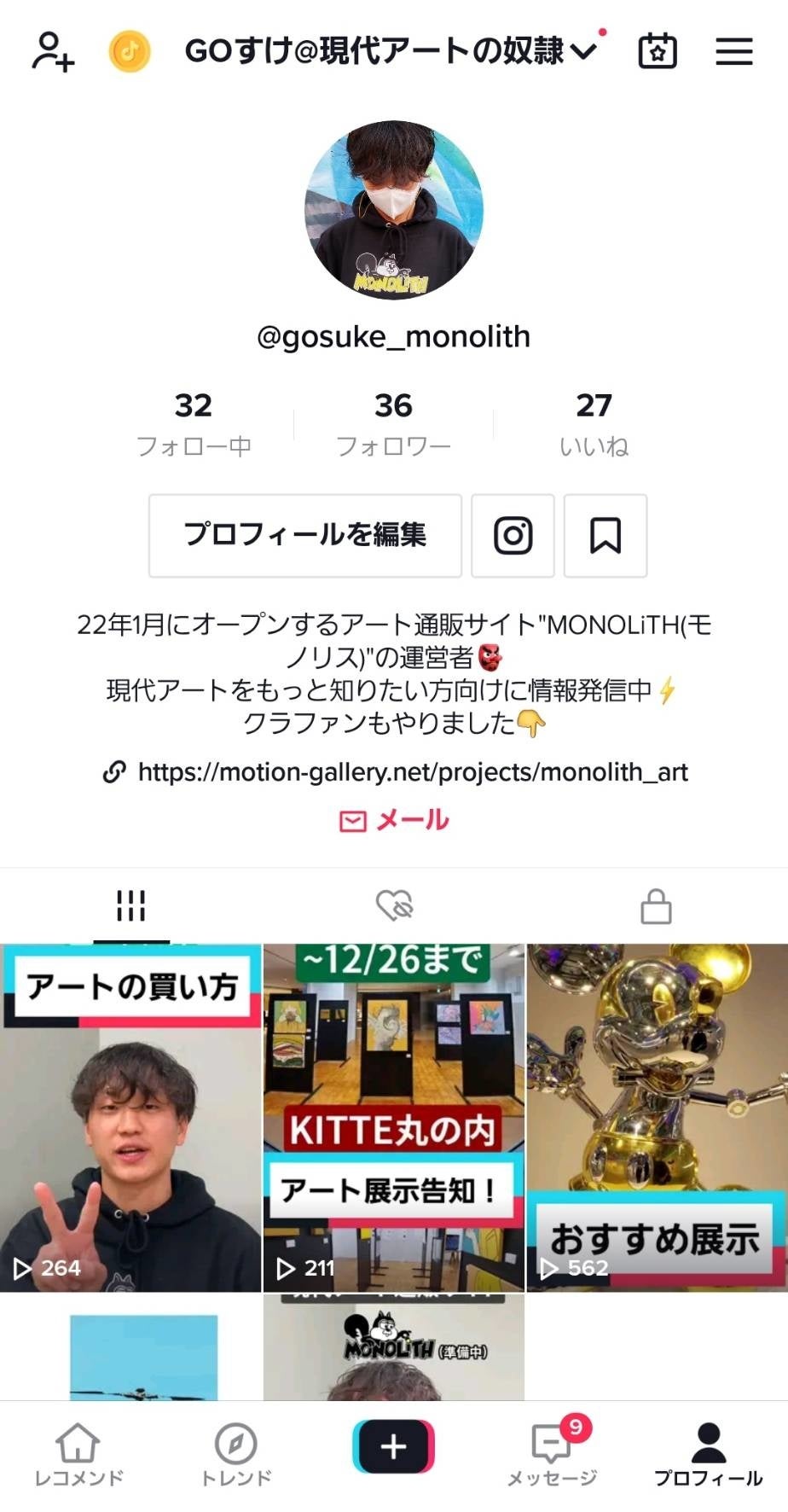Create a new post with plus button
The width and height of the screenshot is (788, 1512).
click(393, 1446)
